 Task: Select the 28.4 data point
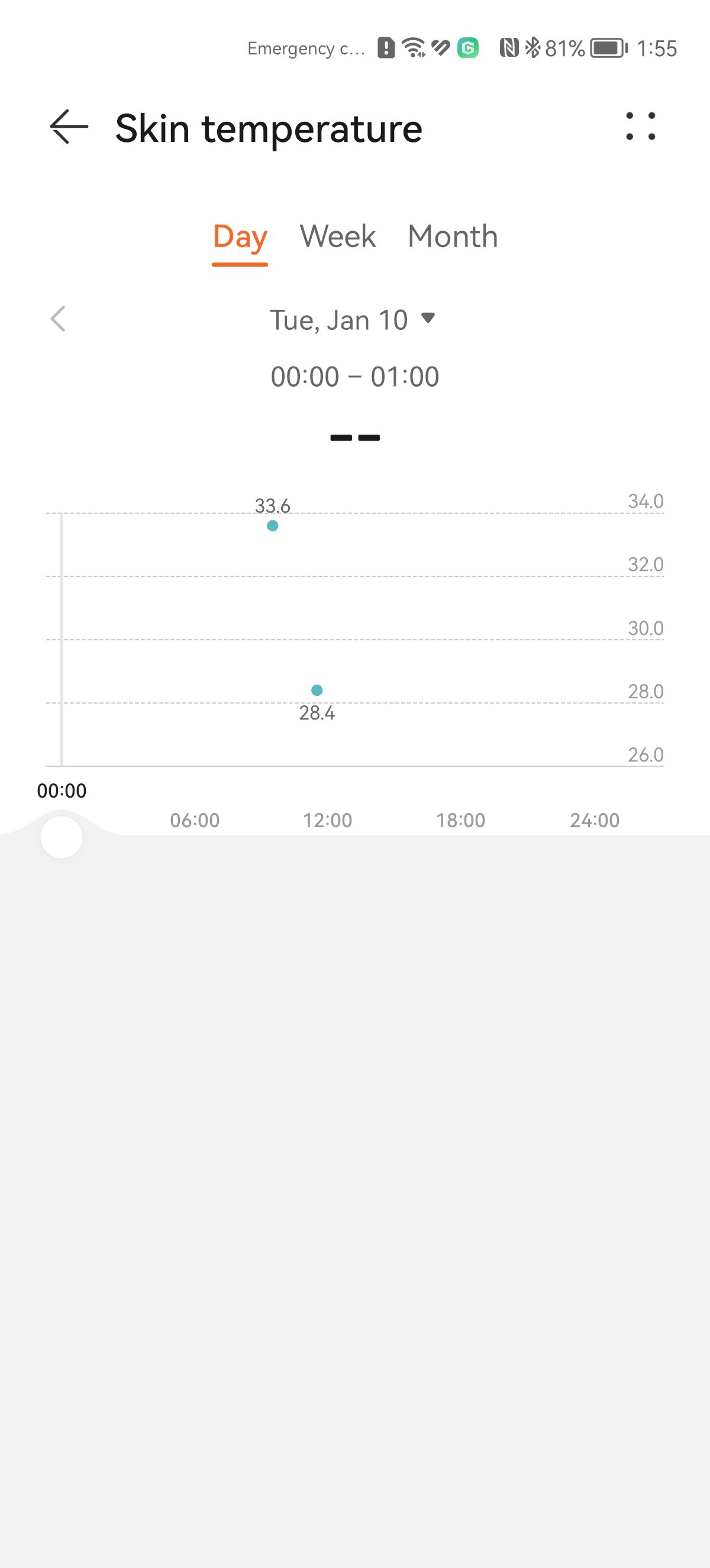coord(317,690)
